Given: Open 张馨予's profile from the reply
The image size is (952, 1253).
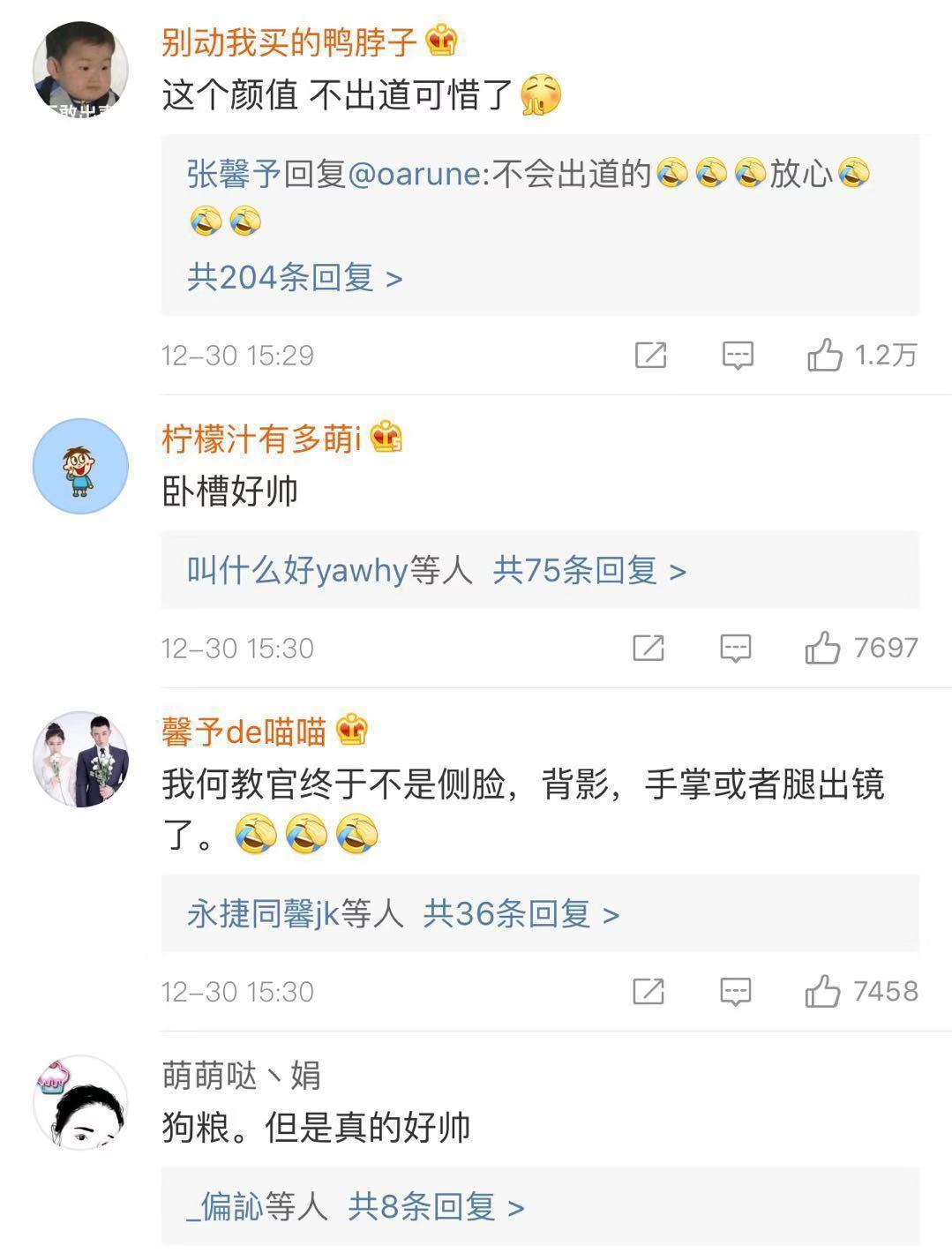Looking at the screenshot, I should pos(234,174).
